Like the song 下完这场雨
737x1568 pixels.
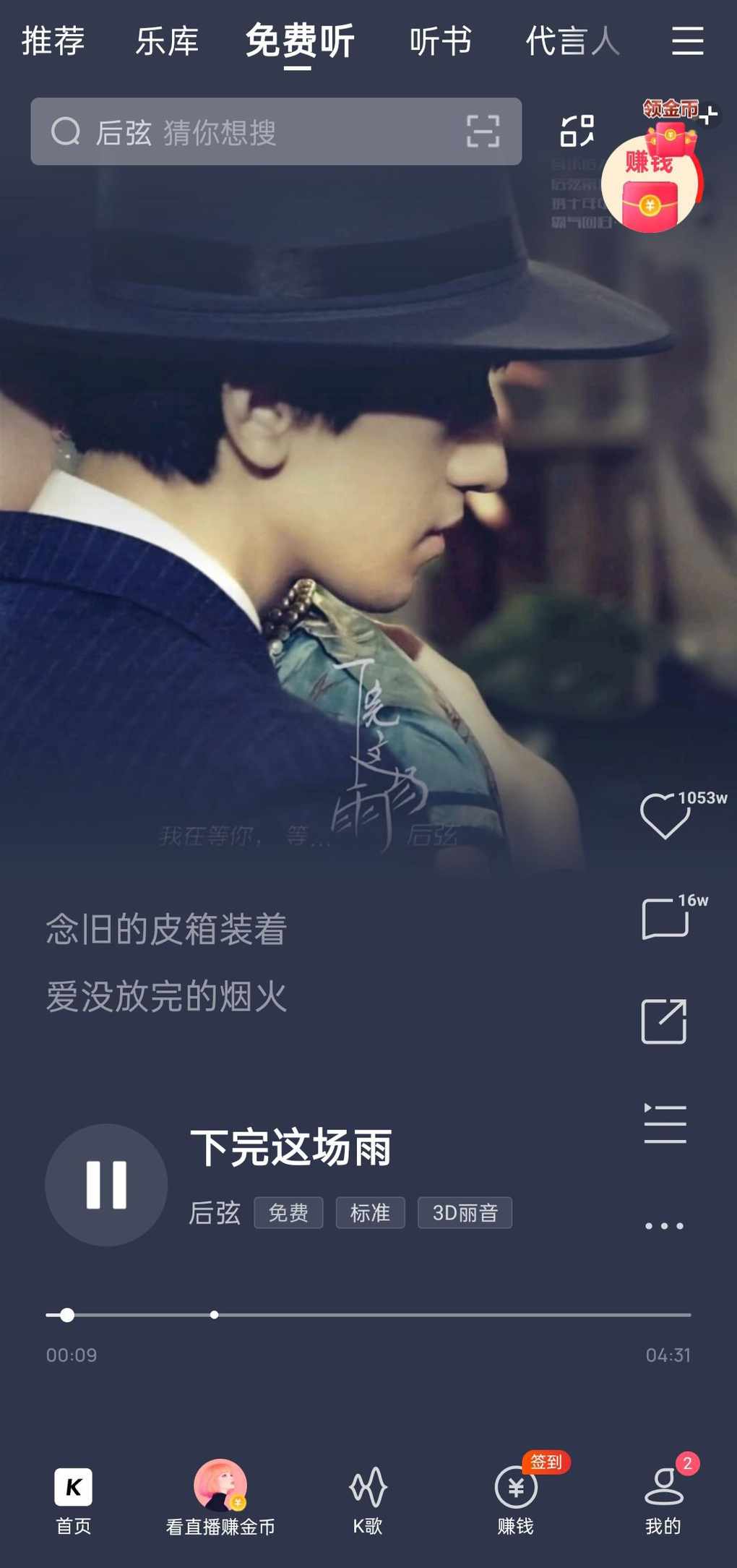665,816
